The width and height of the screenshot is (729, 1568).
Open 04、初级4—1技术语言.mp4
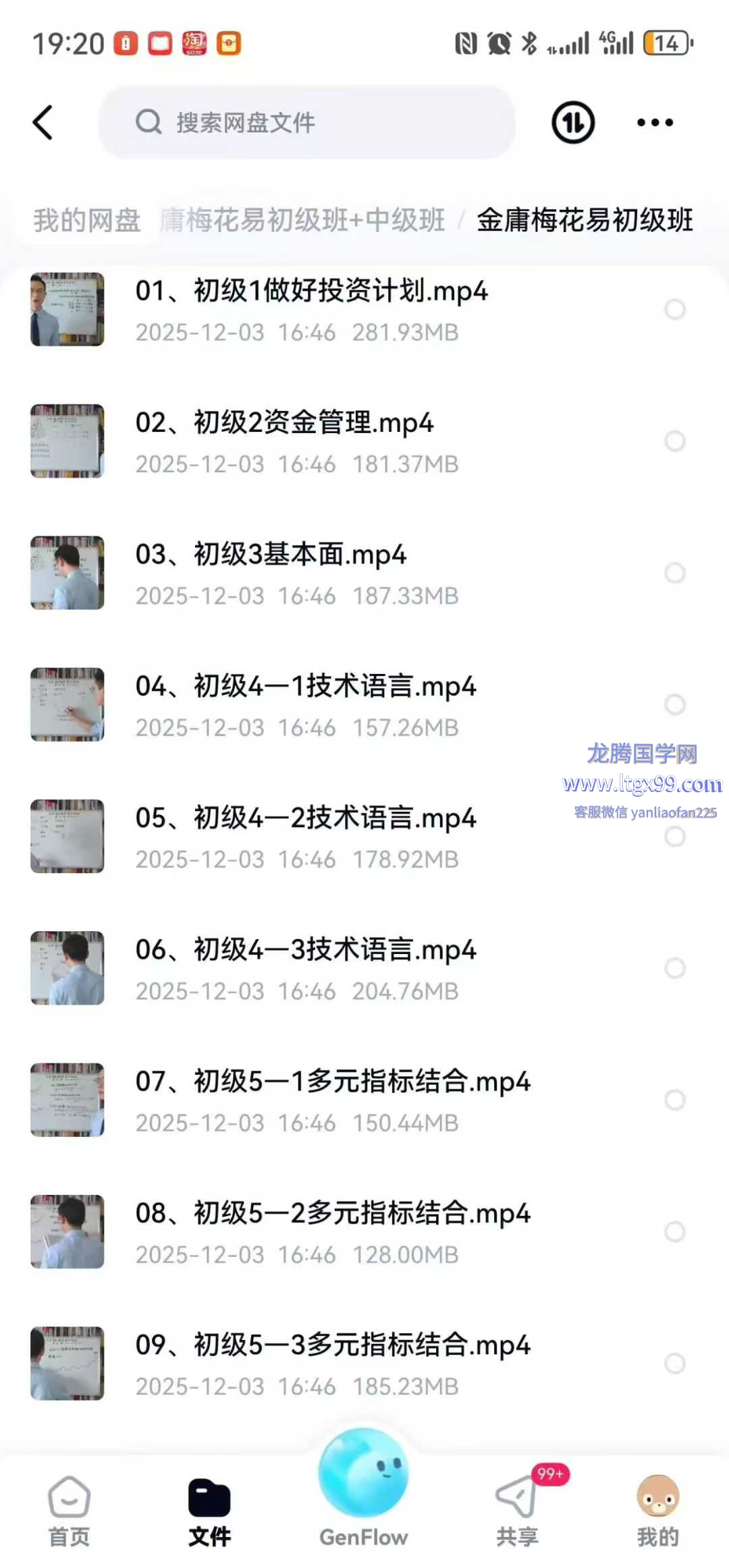pyautogui.click(x=306, y=687)
